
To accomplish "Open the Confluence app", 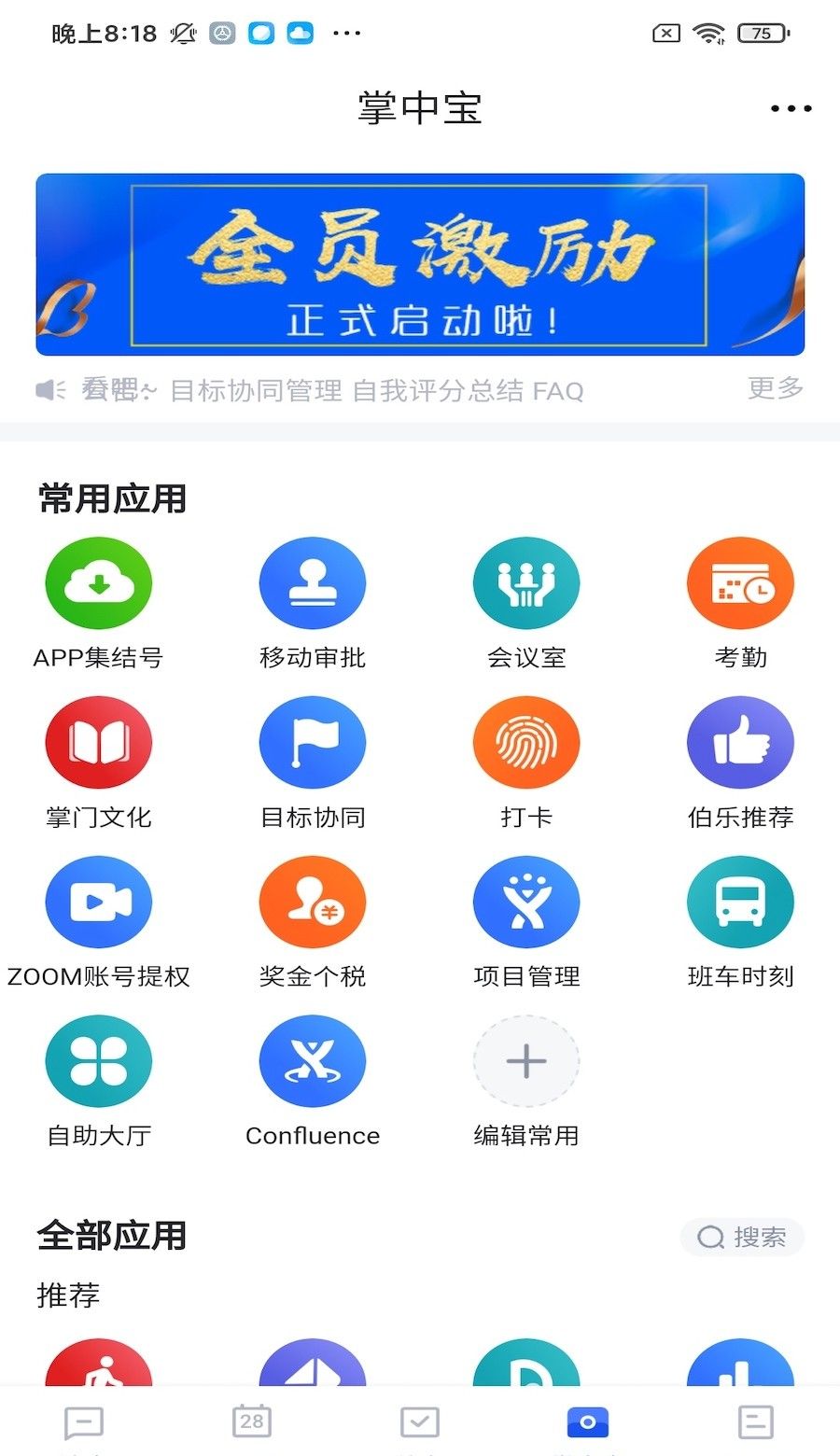I will click(x=312, y=1060).
